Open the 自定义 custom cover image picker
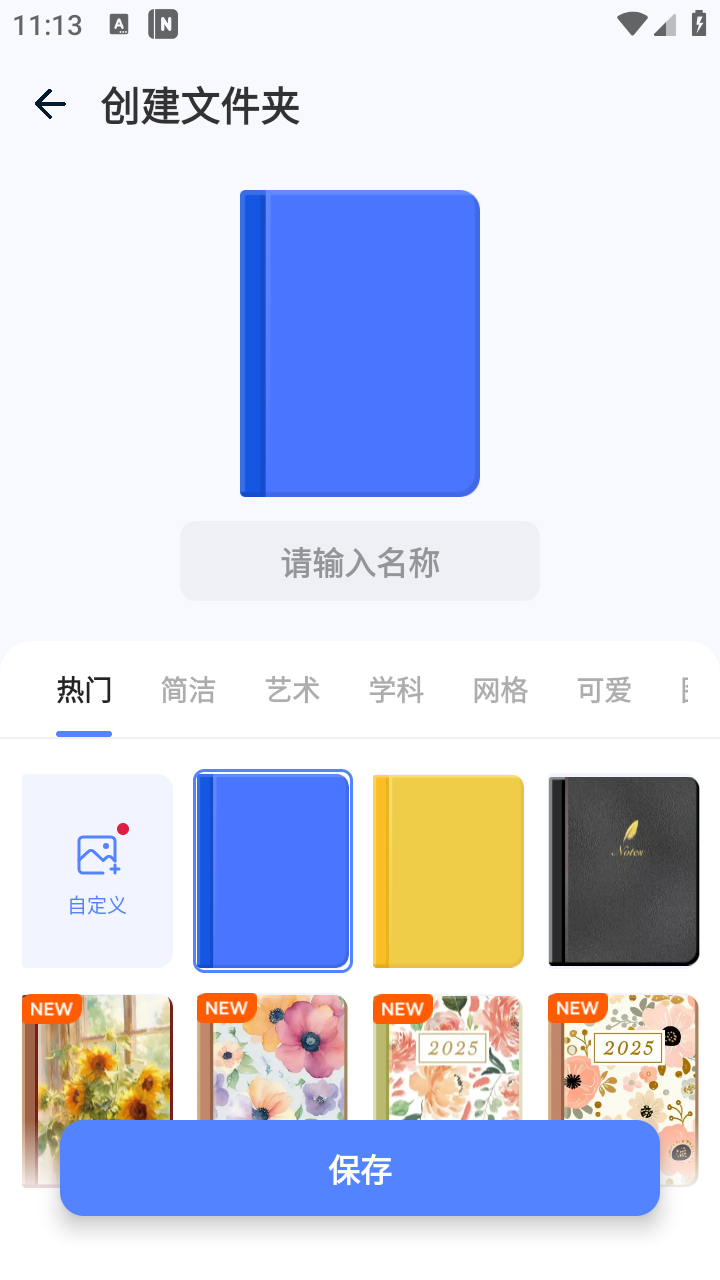Image resolution: width=720 pixels, height=1280 pixels. (x=96, y=870)
